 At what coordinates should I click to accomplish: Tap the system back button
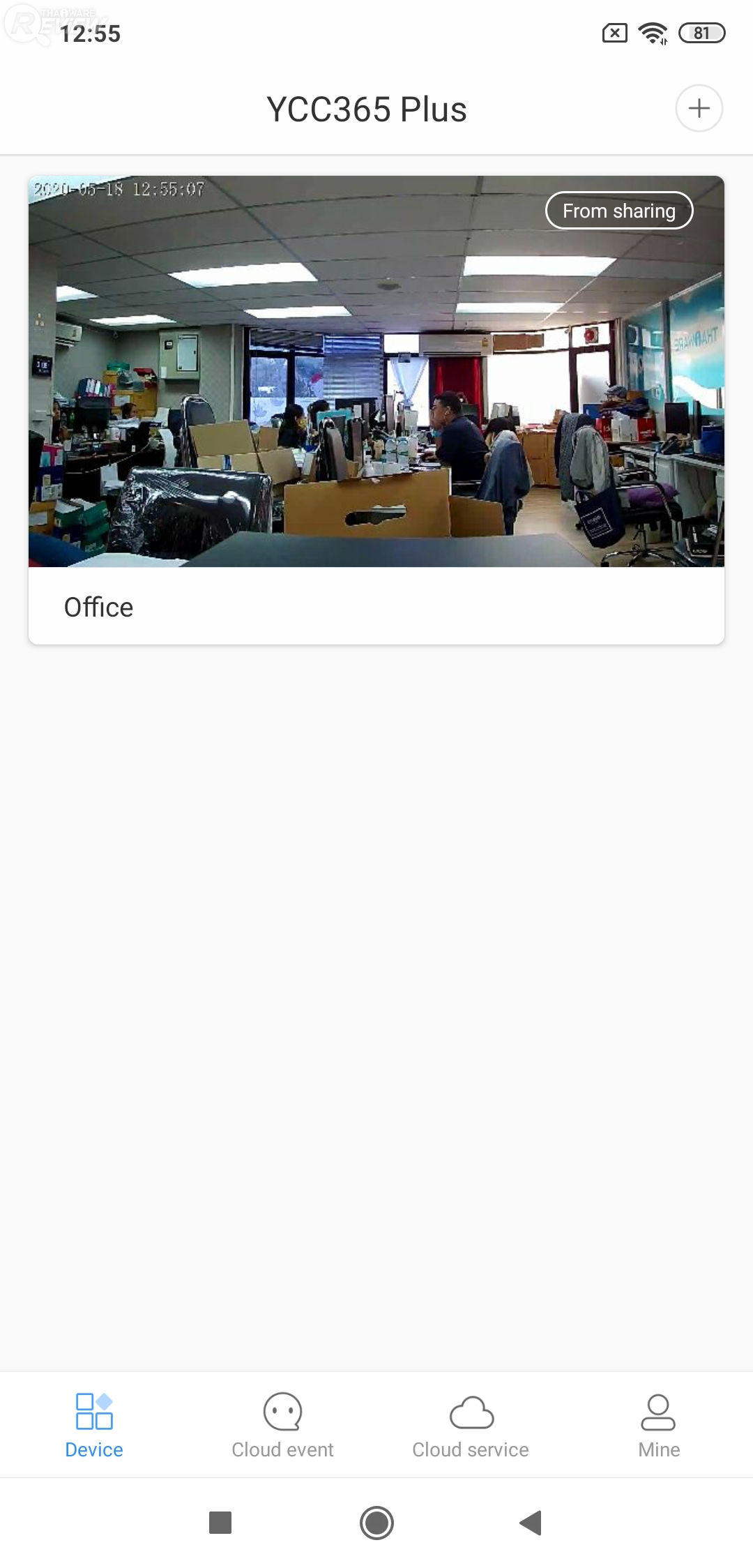click(531, 1523)
